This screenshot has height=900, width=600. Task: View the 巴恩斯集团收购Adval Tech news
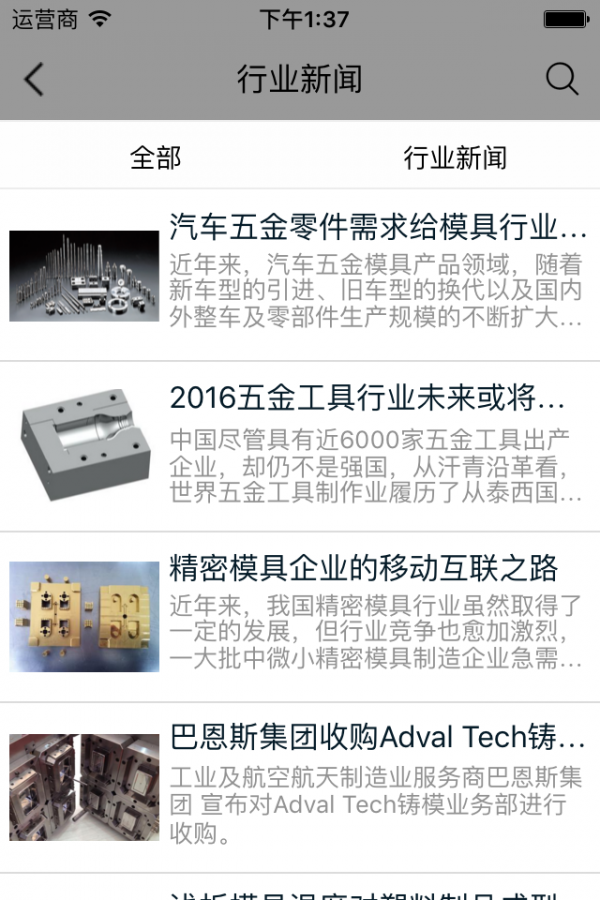click(378, 738)
